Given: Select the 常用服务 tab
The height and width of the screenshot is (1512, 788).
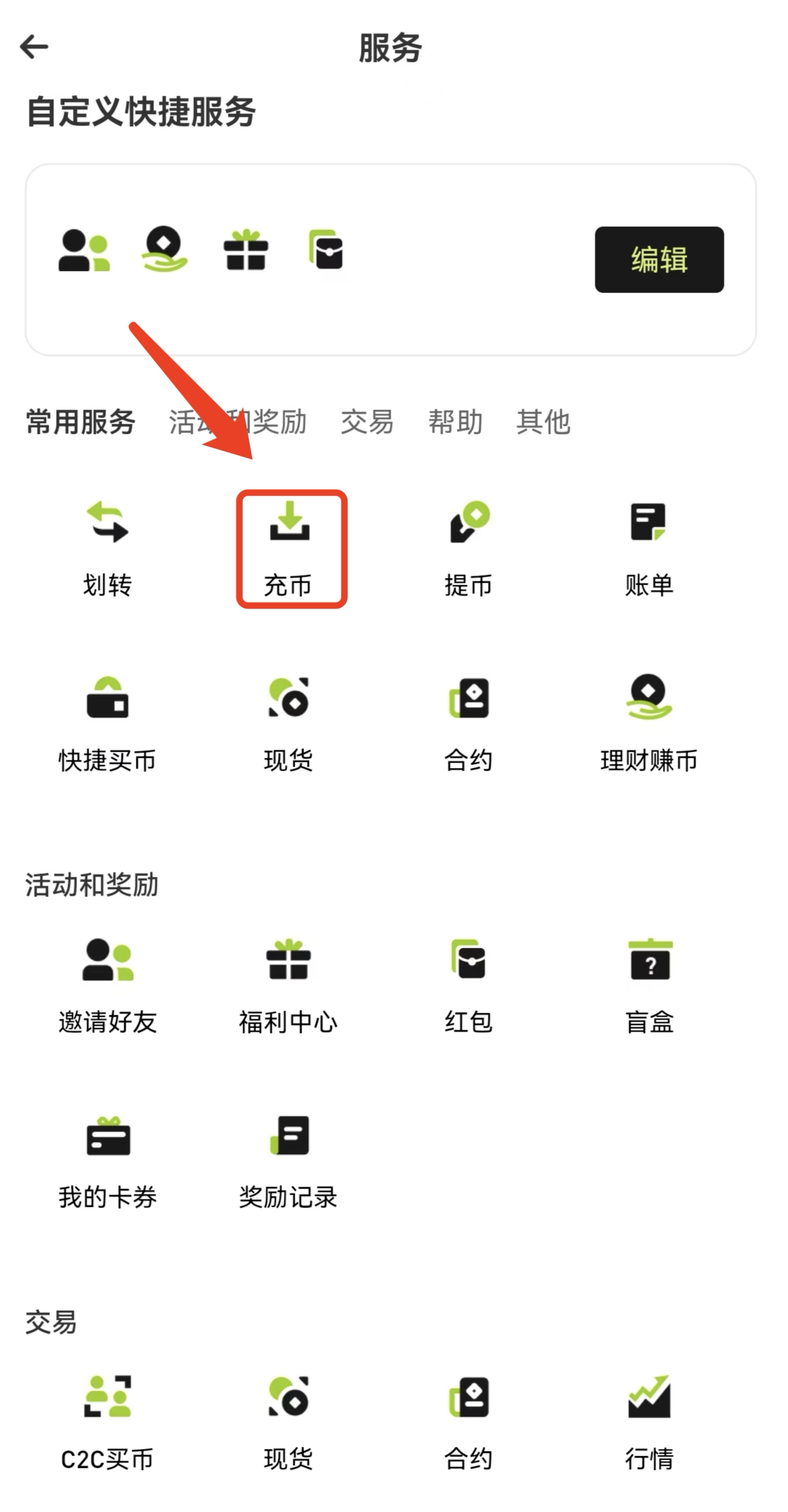Looking at the screenshot, I should (x=80, y=422).
